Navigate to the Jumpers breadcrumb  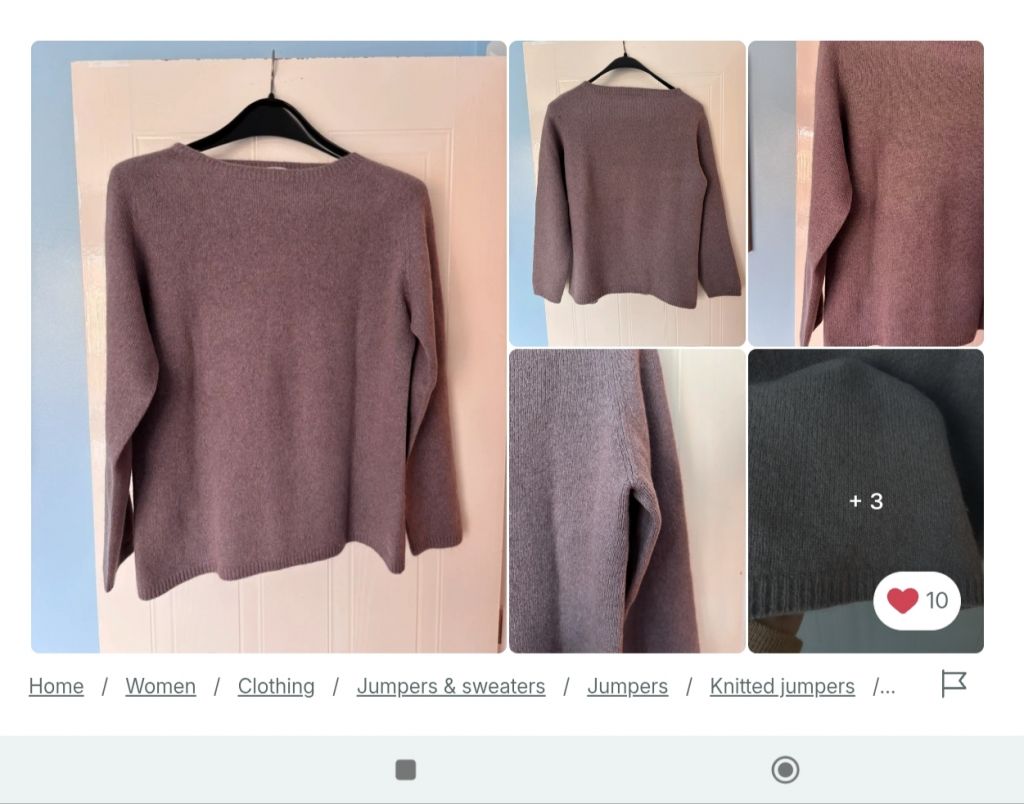627,686
